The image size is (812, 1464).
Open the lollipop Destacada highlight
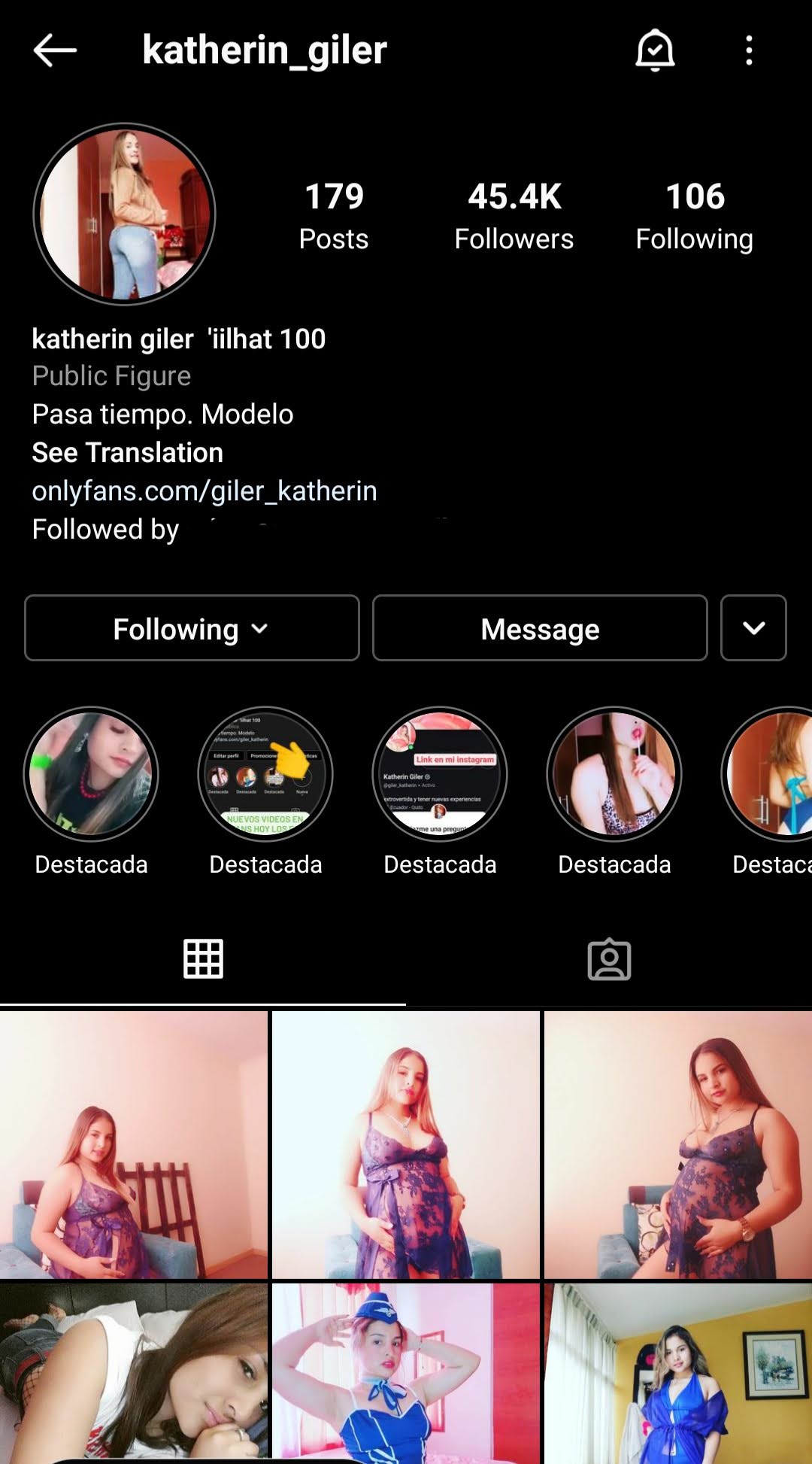tap(614, 774)
